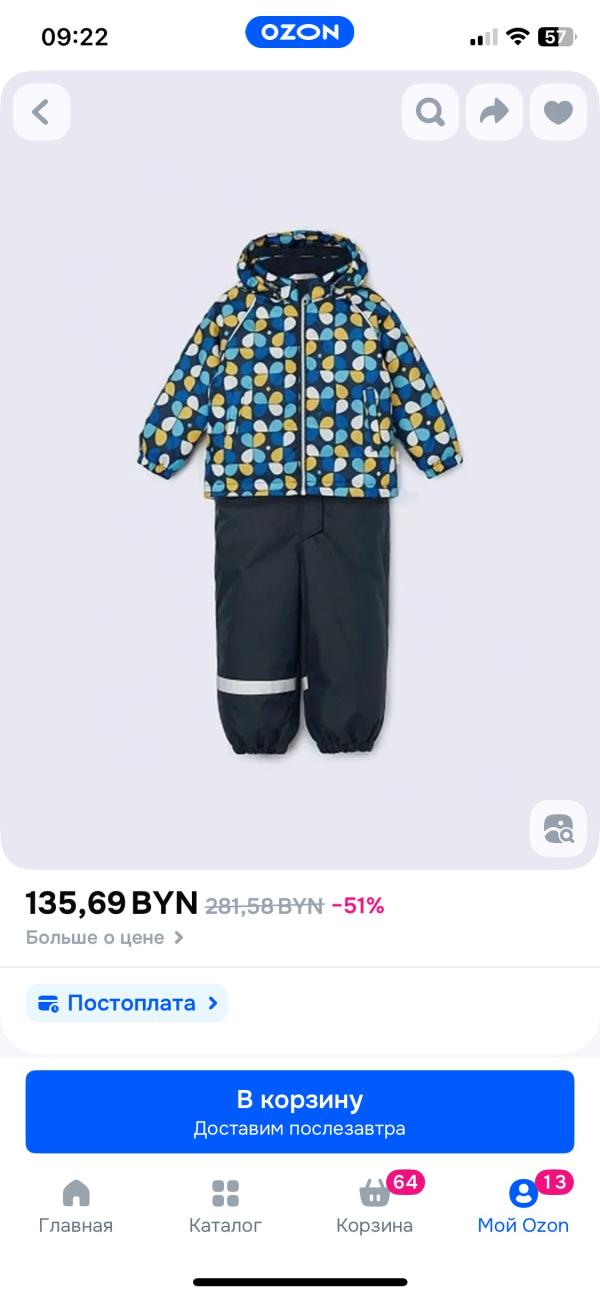Expand the "Больше о цене" details
The height and width of the screenshot is (1298, 600).
click(105, 938)
